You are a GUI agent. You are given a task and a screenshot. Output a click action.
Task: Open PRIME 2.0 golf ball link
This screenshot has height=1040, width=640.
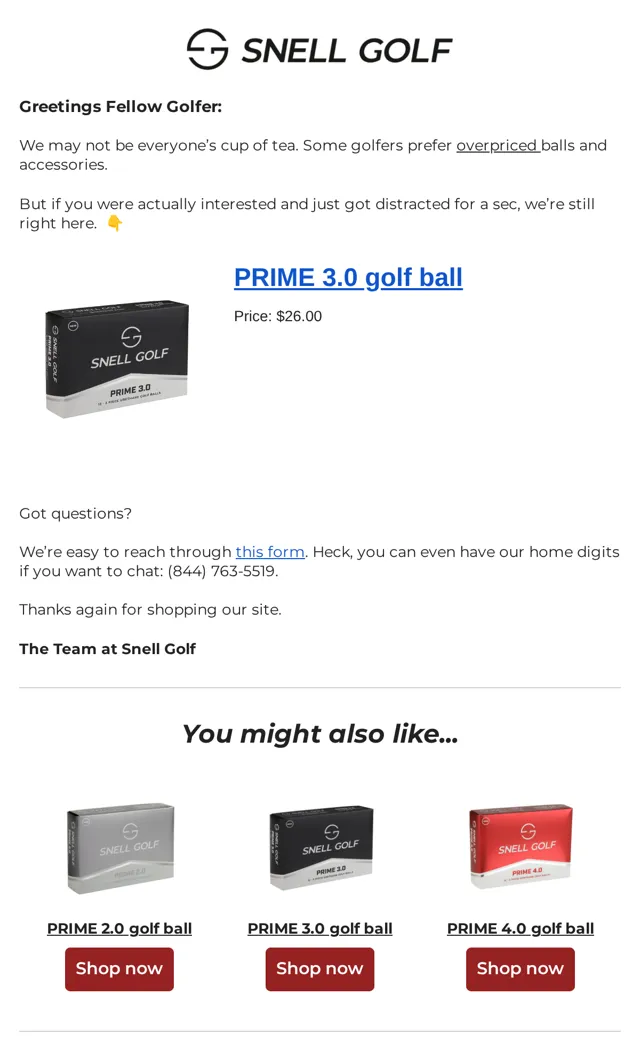[119, 929]
